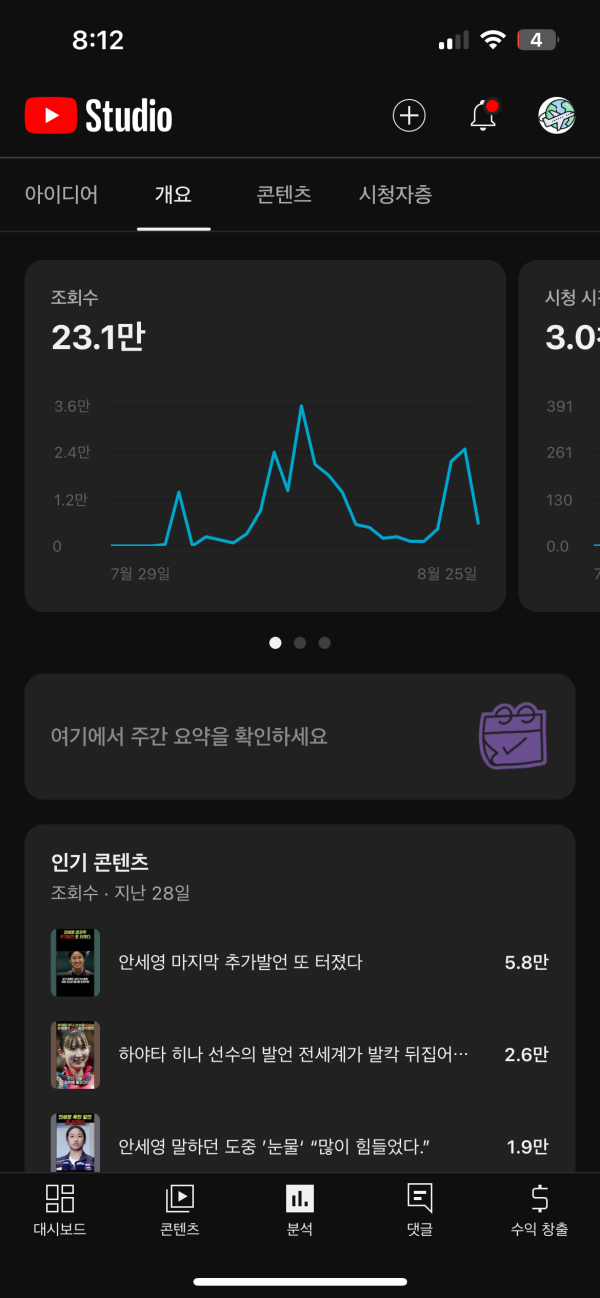
Task: Select the 개요 tab
Action: coord(173,195)
